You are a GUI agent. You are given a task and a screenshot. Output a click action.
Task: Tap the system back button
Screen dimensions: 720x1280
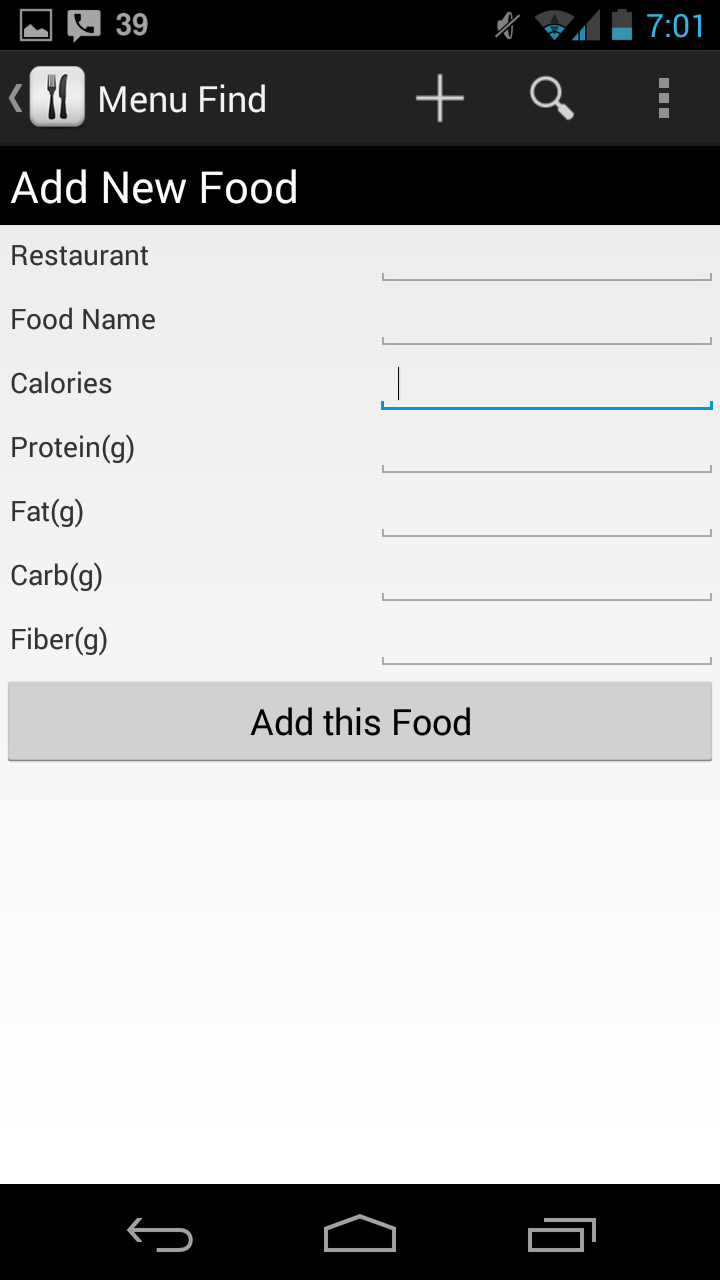pyautogui.click(x=160, y=1236)
